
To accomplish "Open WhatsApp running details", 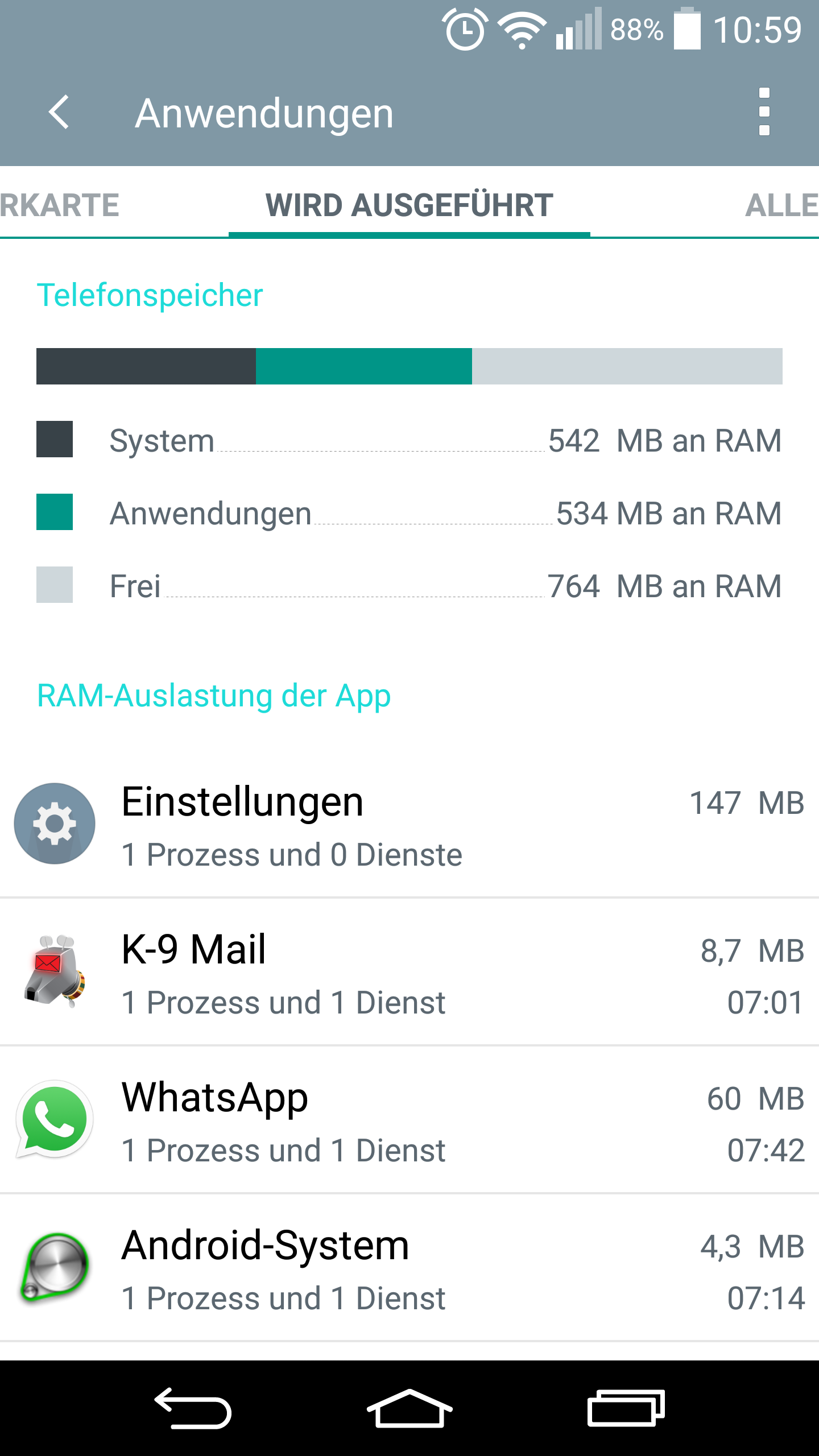I will [x=409, y=1120].
